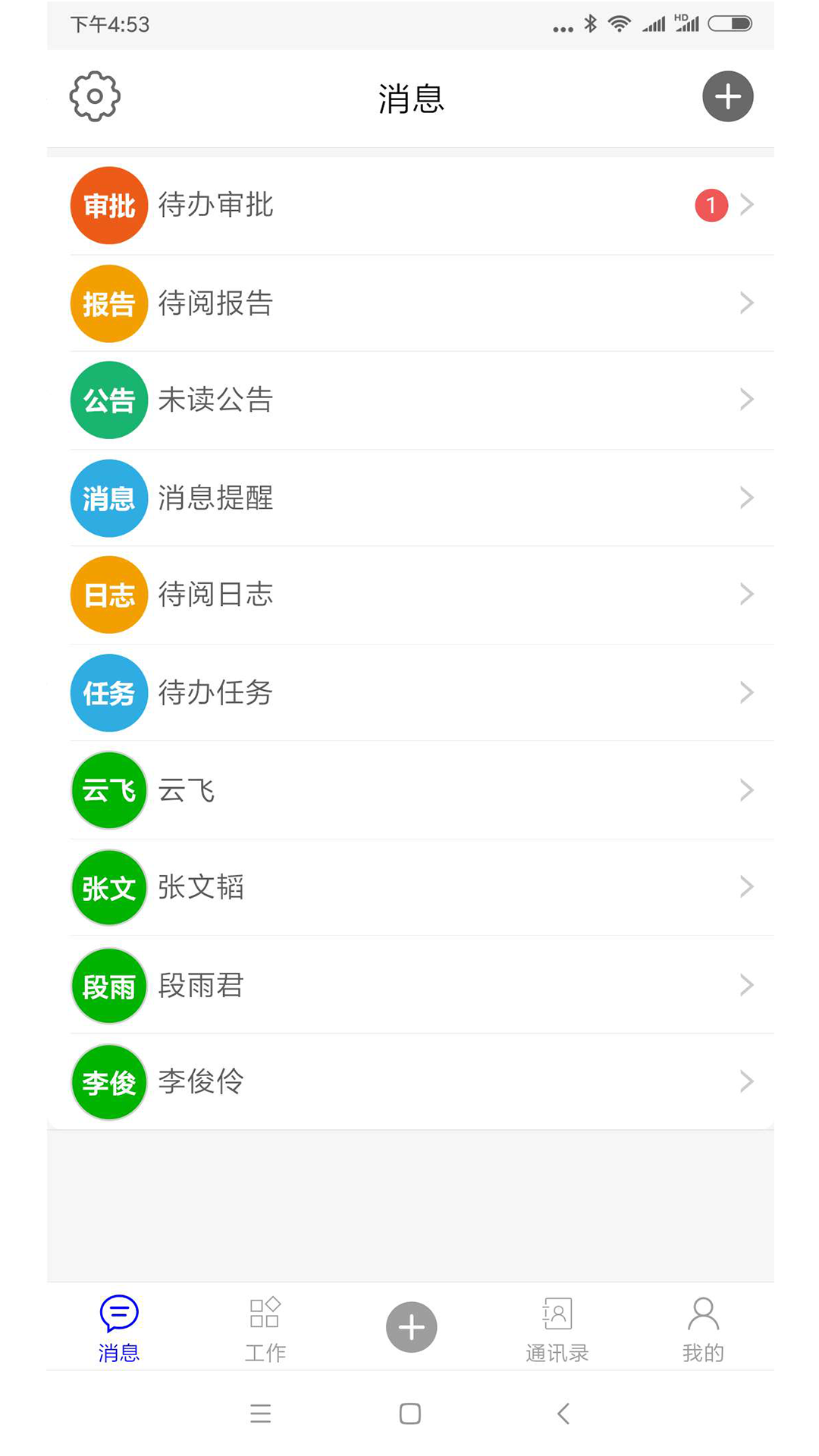Viewport: 819px width, 1456px height.
Task: Open the 待阅日志 row
Action: click(409, 595)
